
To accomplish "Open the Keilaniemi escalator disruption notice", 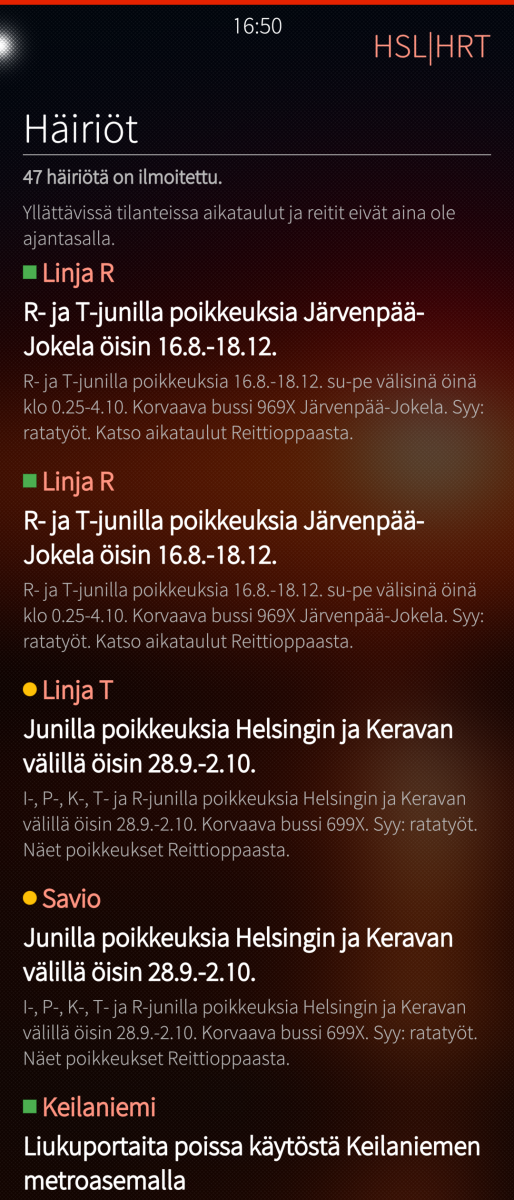I will tap(257, 1146).
